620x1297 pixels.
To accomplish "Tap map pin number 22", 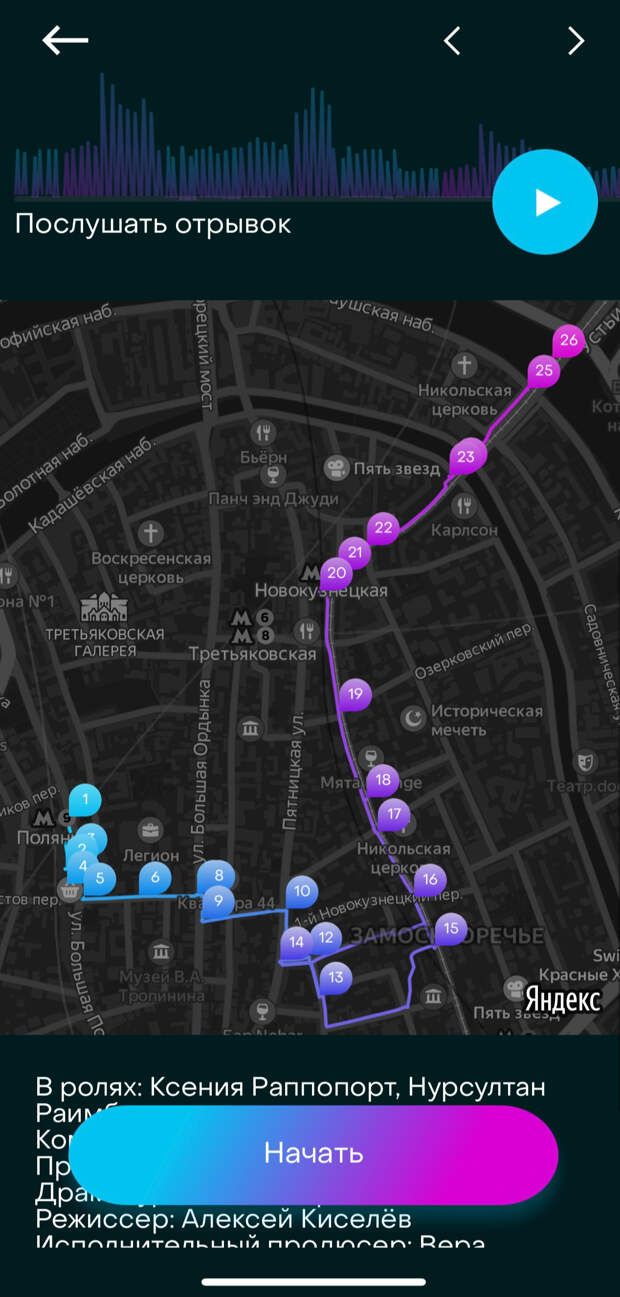I will click(x=382, y=526).
